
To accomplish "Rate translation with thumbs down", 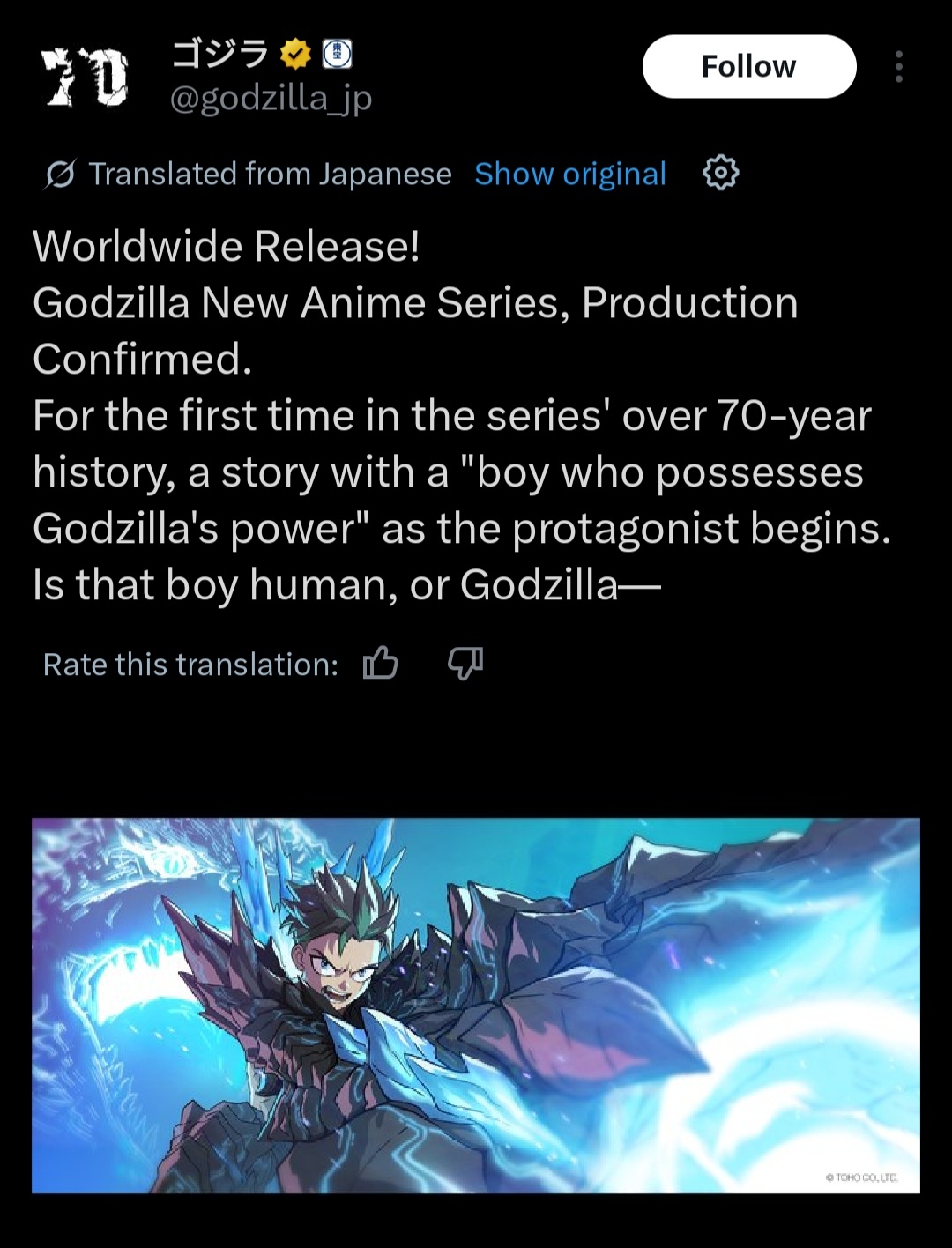I will (x=465, y=663).
